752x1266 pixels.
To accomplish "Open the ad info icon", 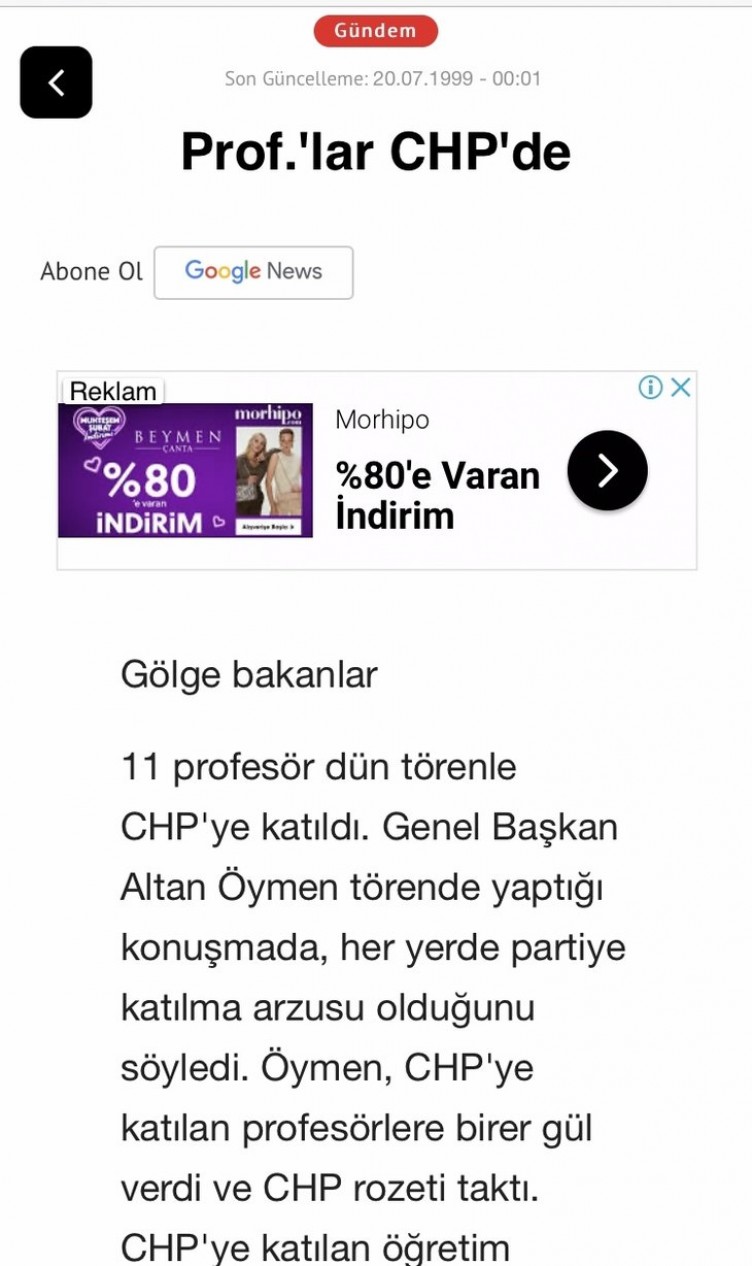I will (x=650, y=388).
